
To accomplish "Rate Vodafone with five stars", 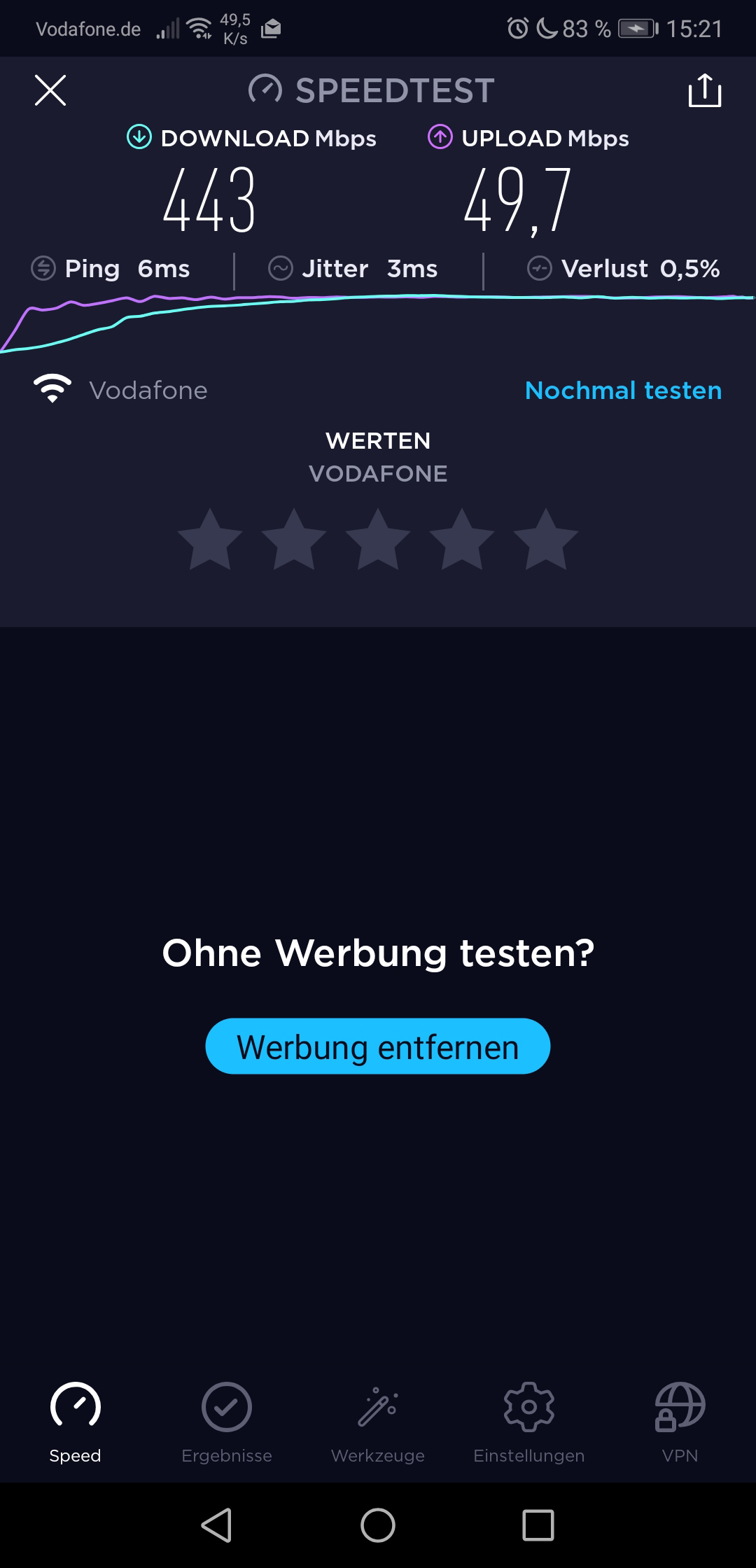I will point(546,540).
